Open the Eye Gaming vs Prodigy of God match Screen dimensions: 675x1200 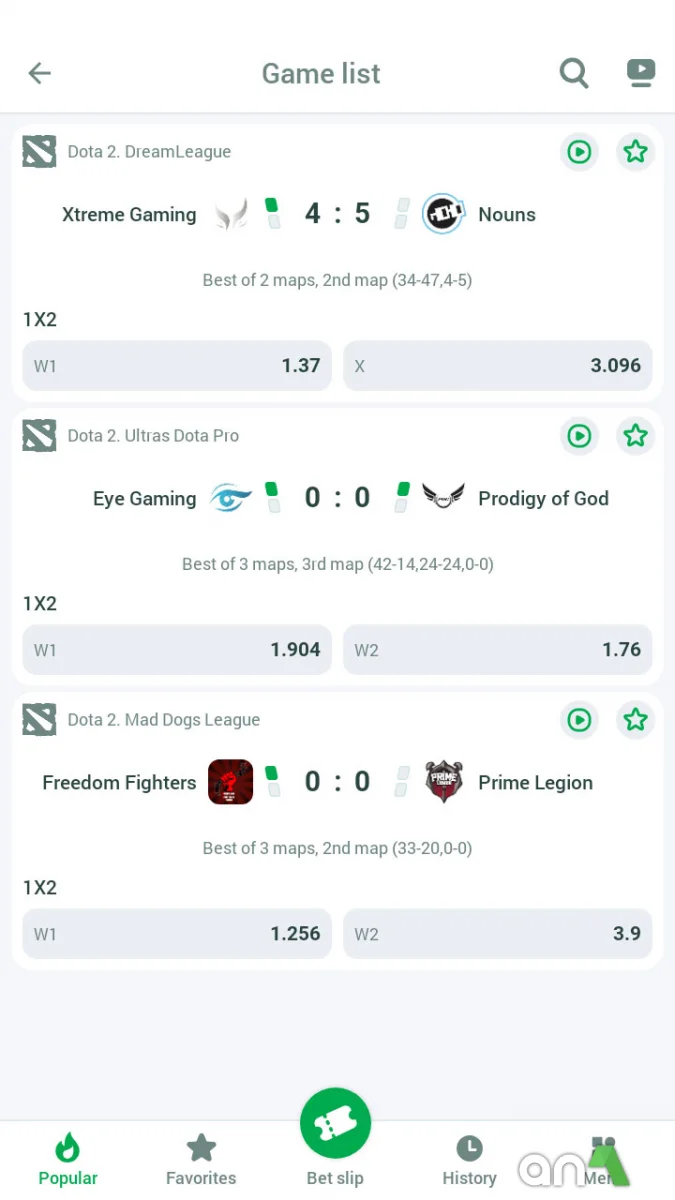pos(337,498)
